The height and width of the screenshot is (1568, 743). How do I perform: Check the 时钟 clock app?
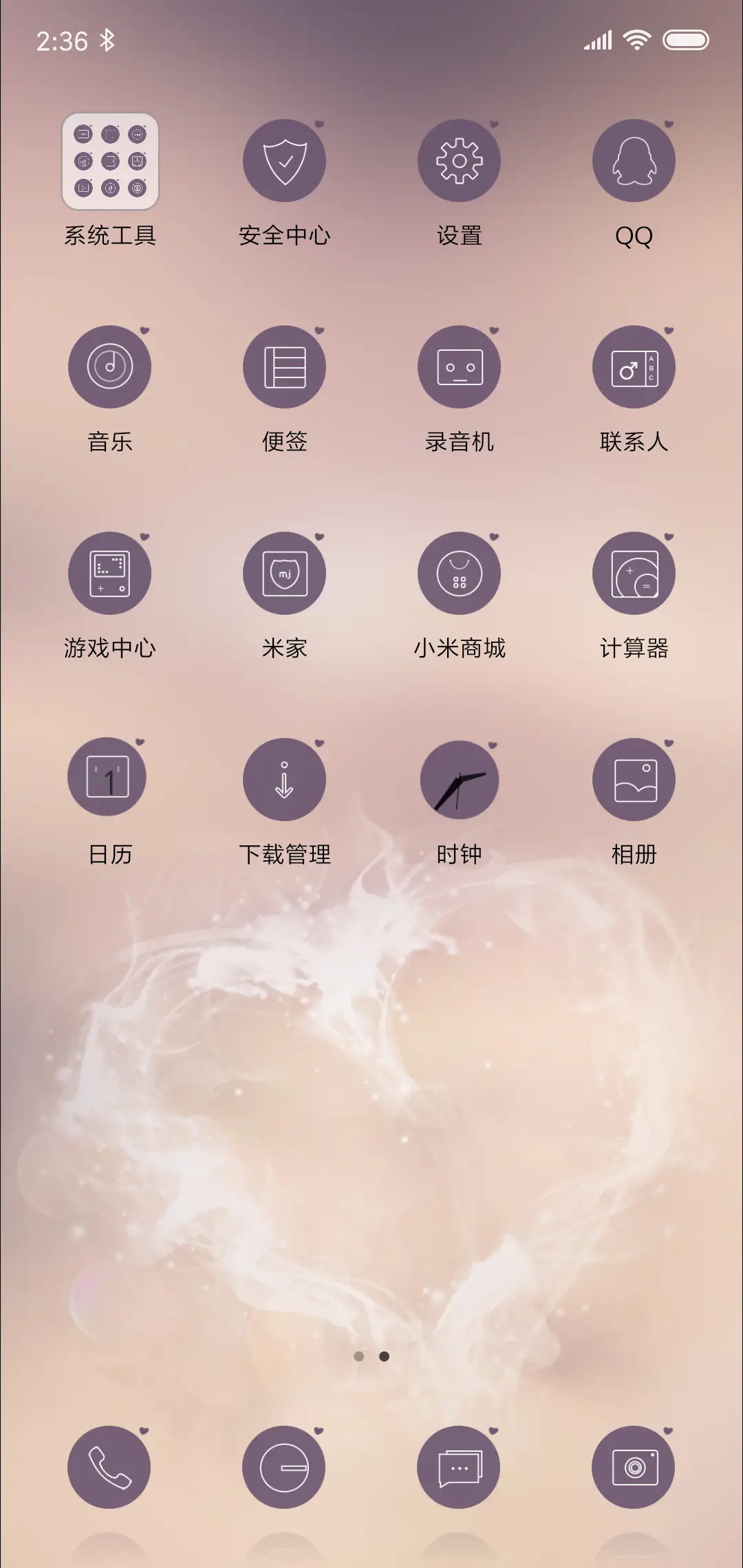[x=459, y=778]
